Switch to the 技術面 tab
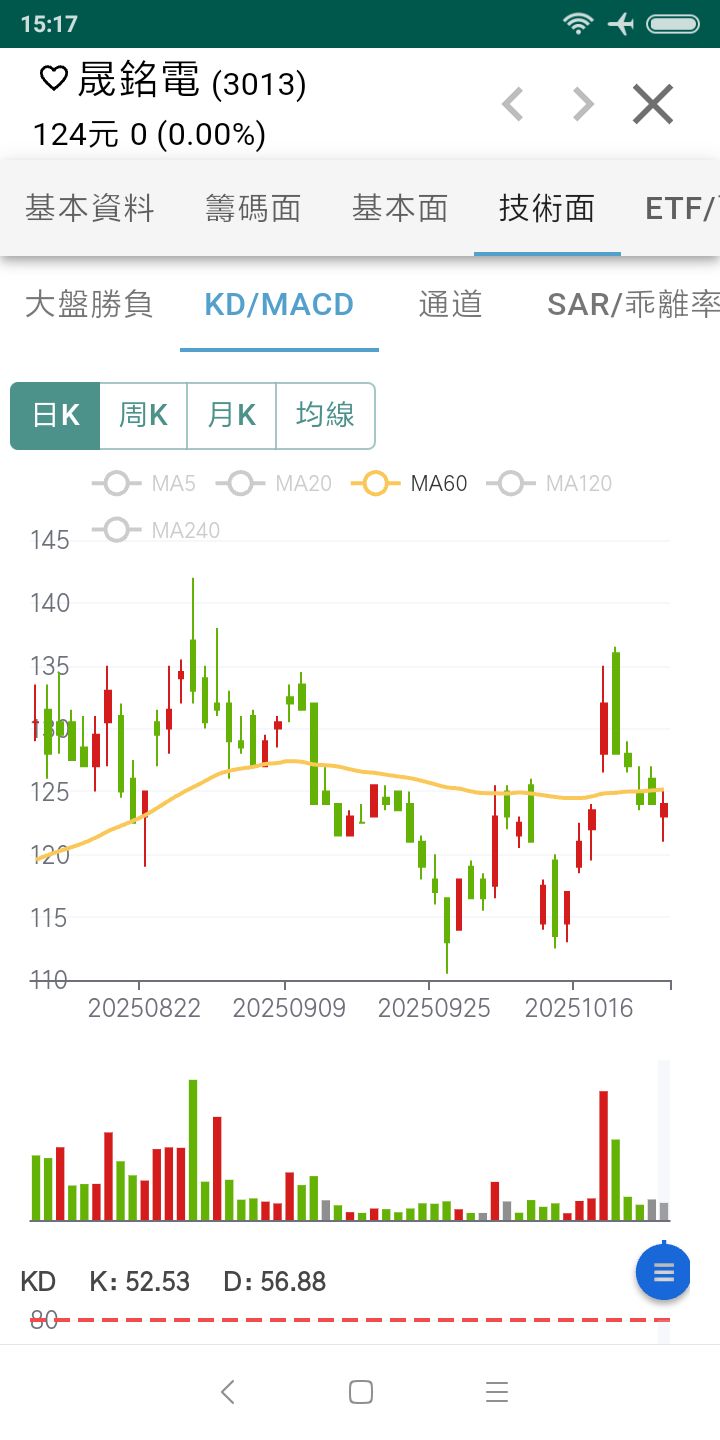This screenshot has width=720, height=1440. click(x=547, y=209)
